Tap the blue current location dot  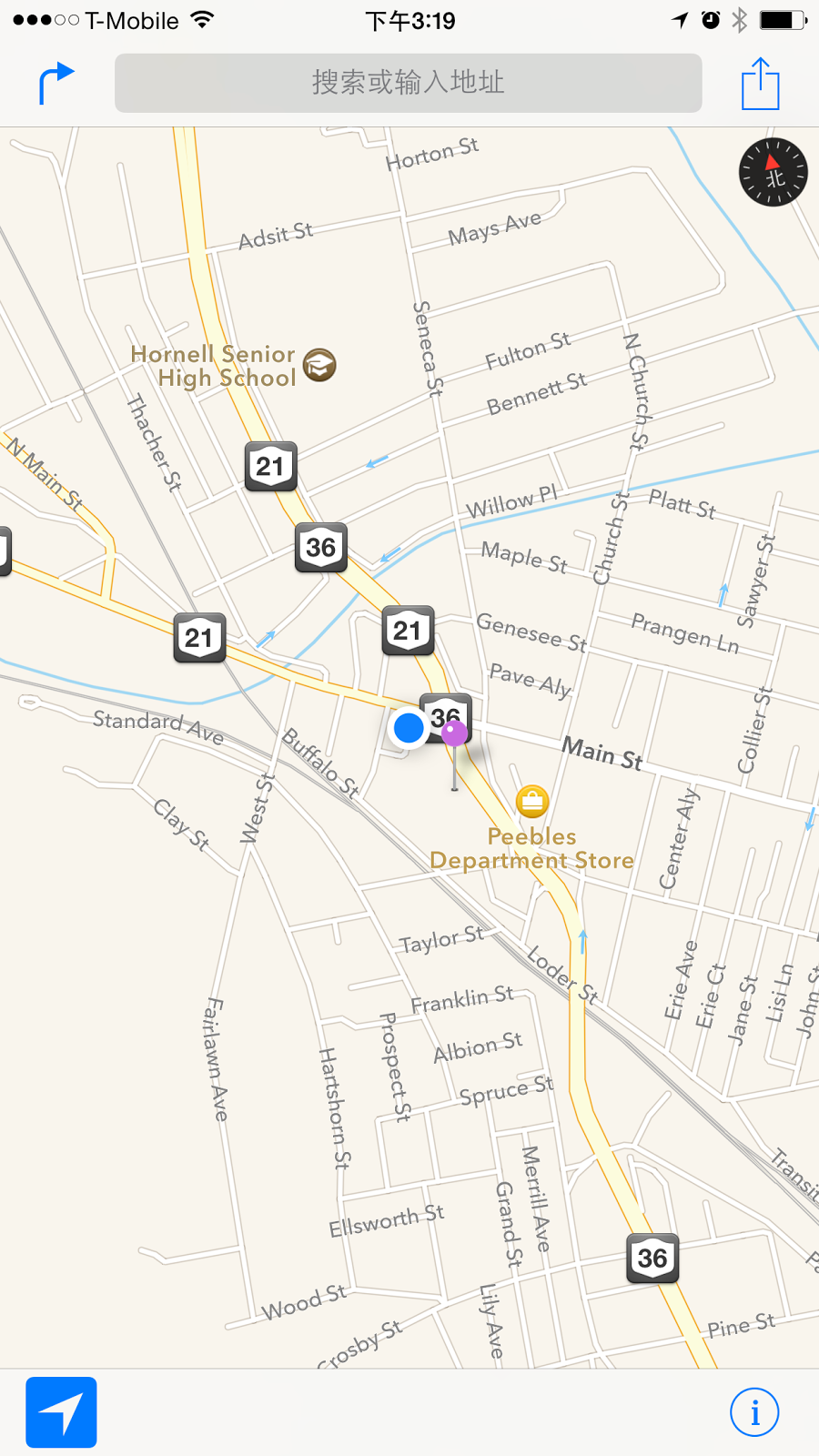[x=407, y=728]
